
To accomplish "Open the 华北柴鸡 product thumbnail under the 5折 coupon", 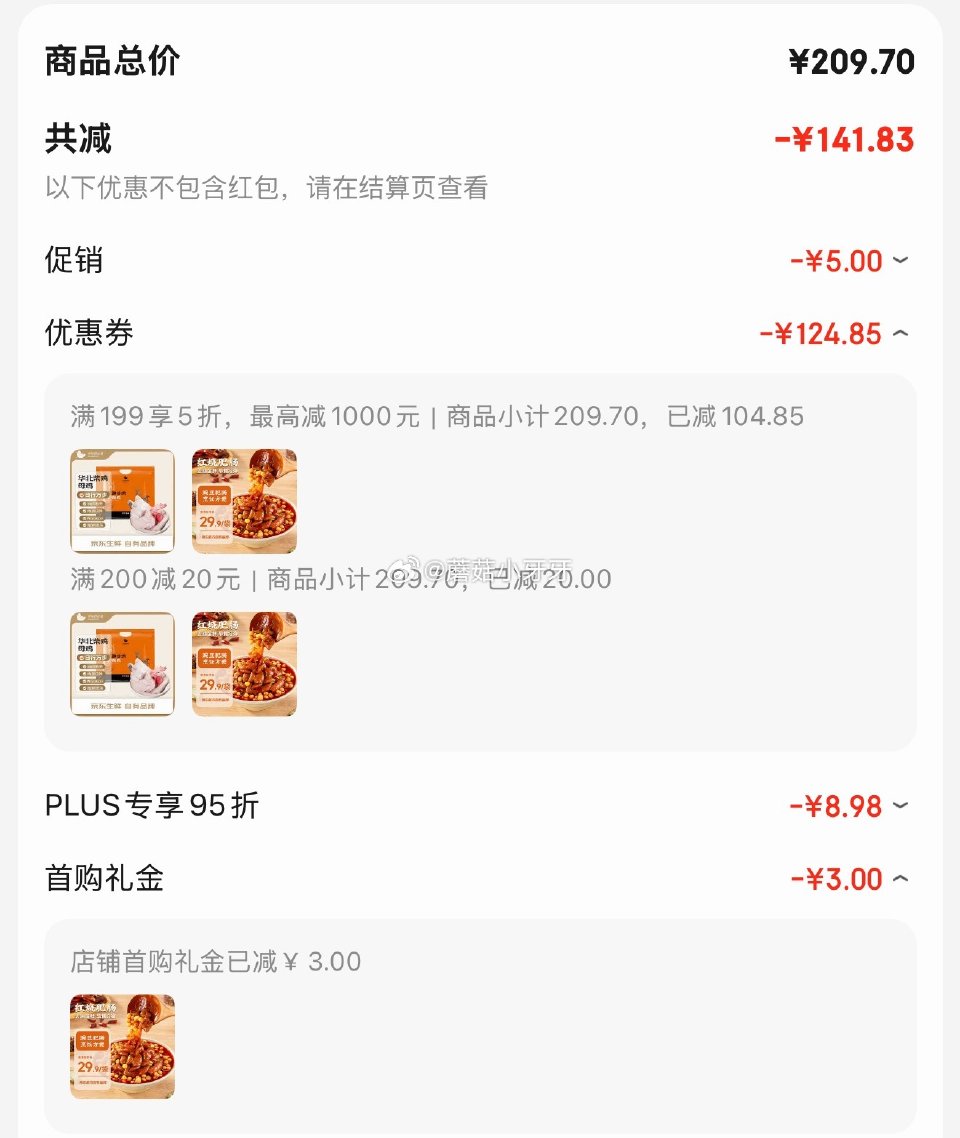I will [x=122, y=500].
